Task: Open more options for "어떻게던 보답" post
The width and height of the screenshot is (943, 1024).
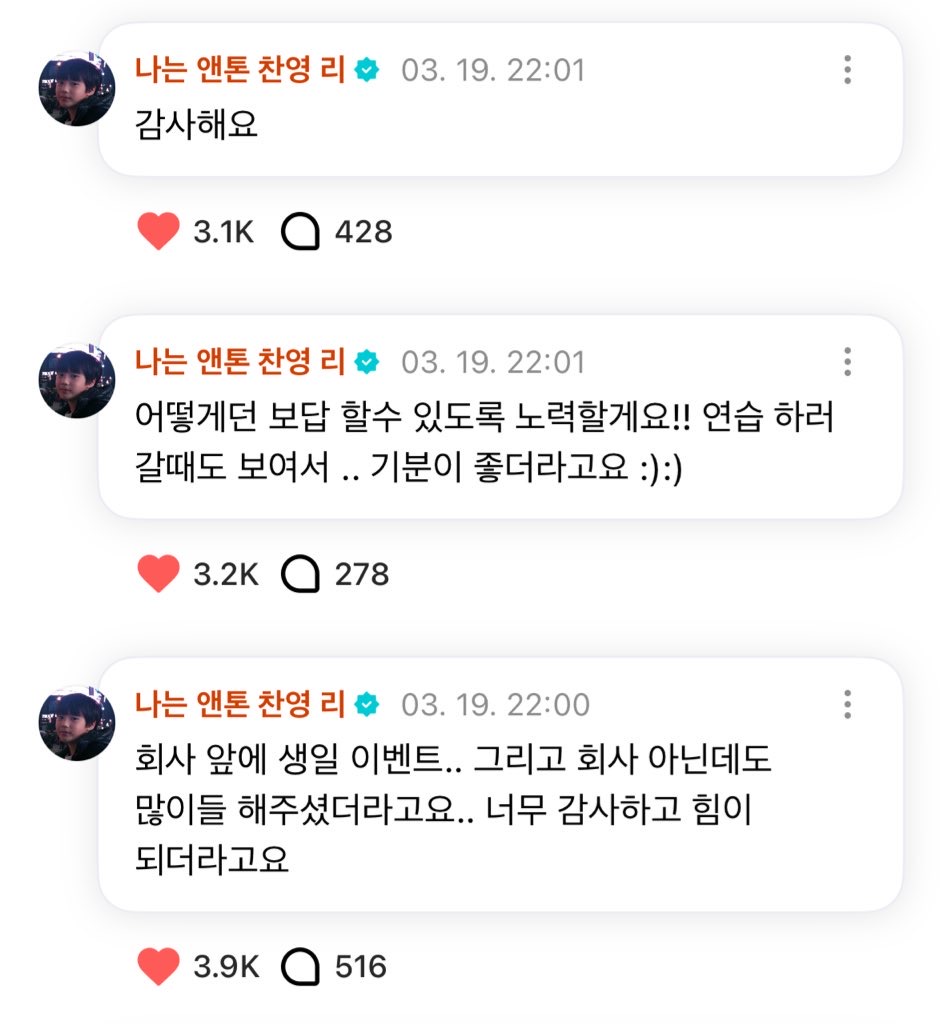Action: click(847, 362)
